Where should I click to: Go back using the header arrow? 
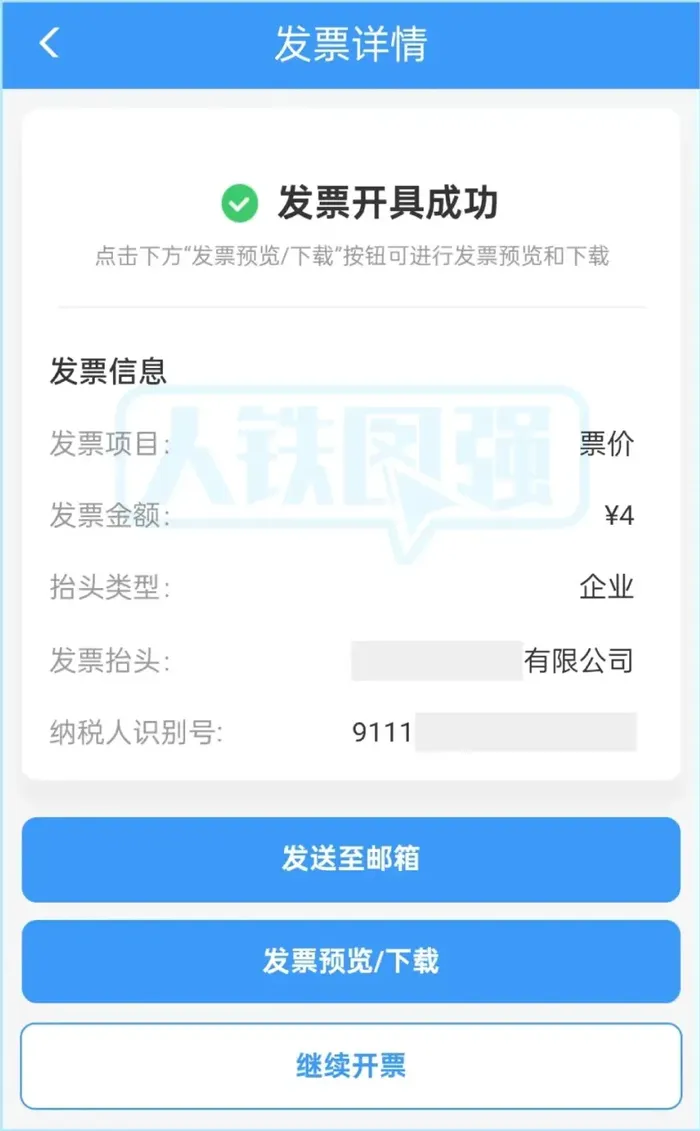coord(49,43)
